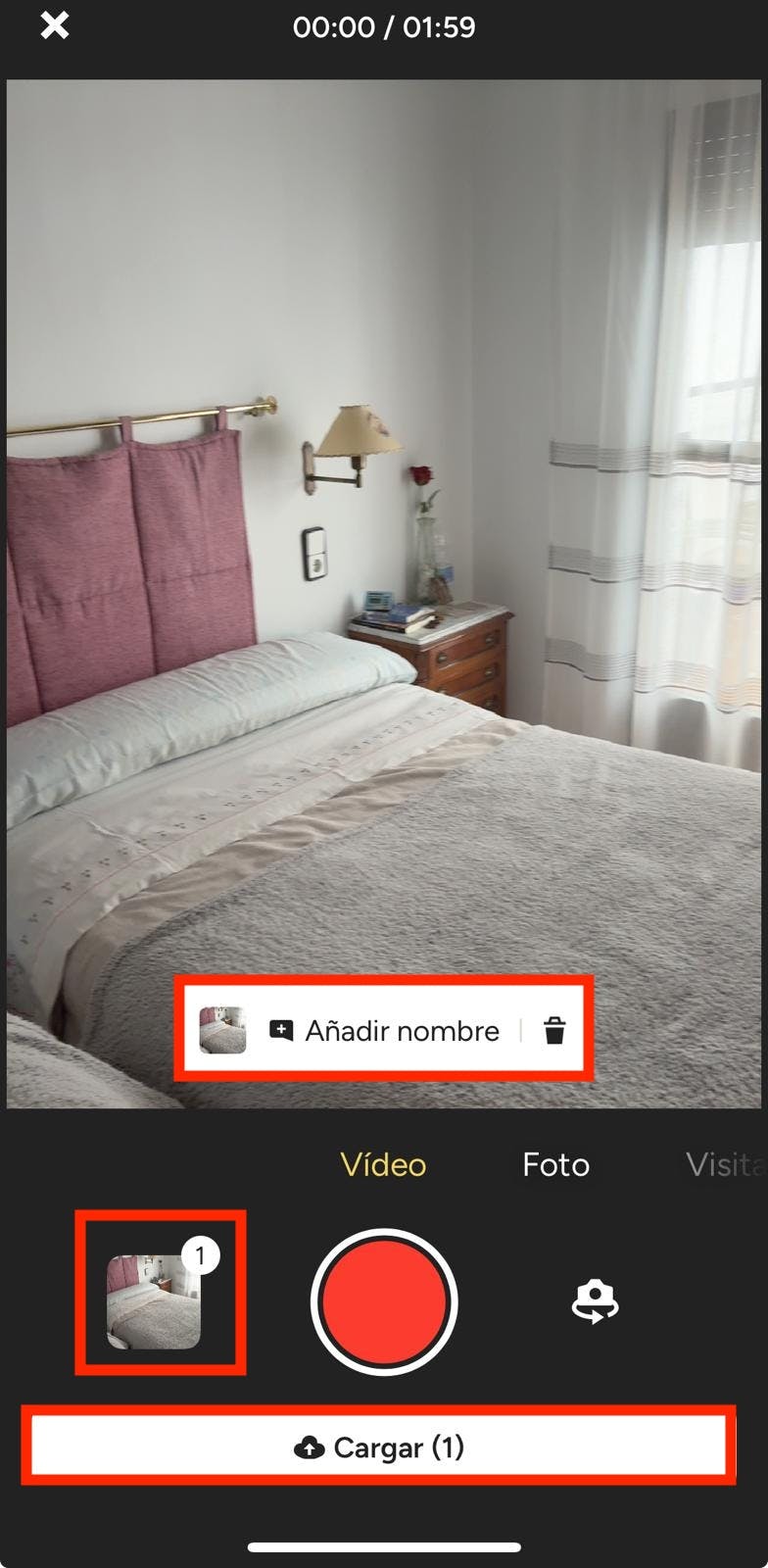Upload with the Cargar (1) button
This screenshot has width=768, height=1568.
(x=379, y=1447)
